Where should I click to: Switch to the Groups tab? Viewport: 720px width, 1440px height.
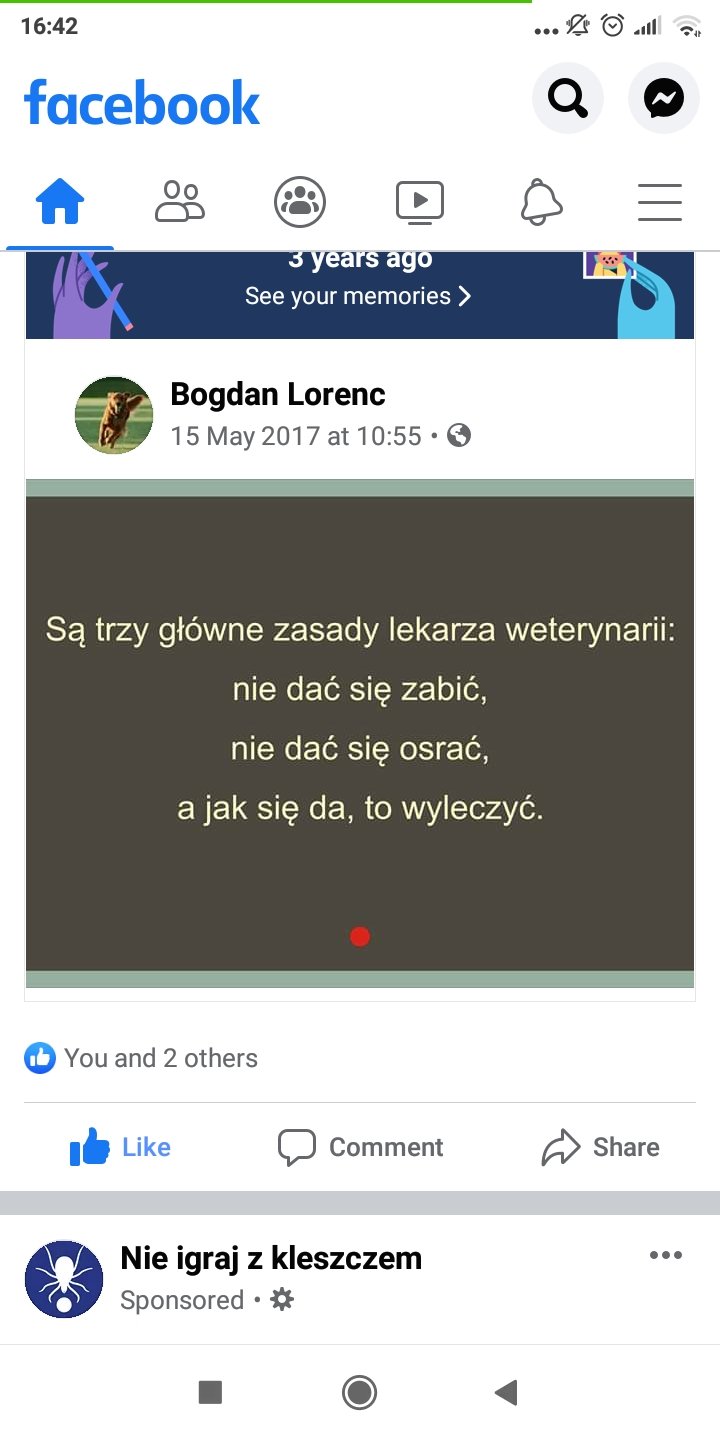click(300, 203)
